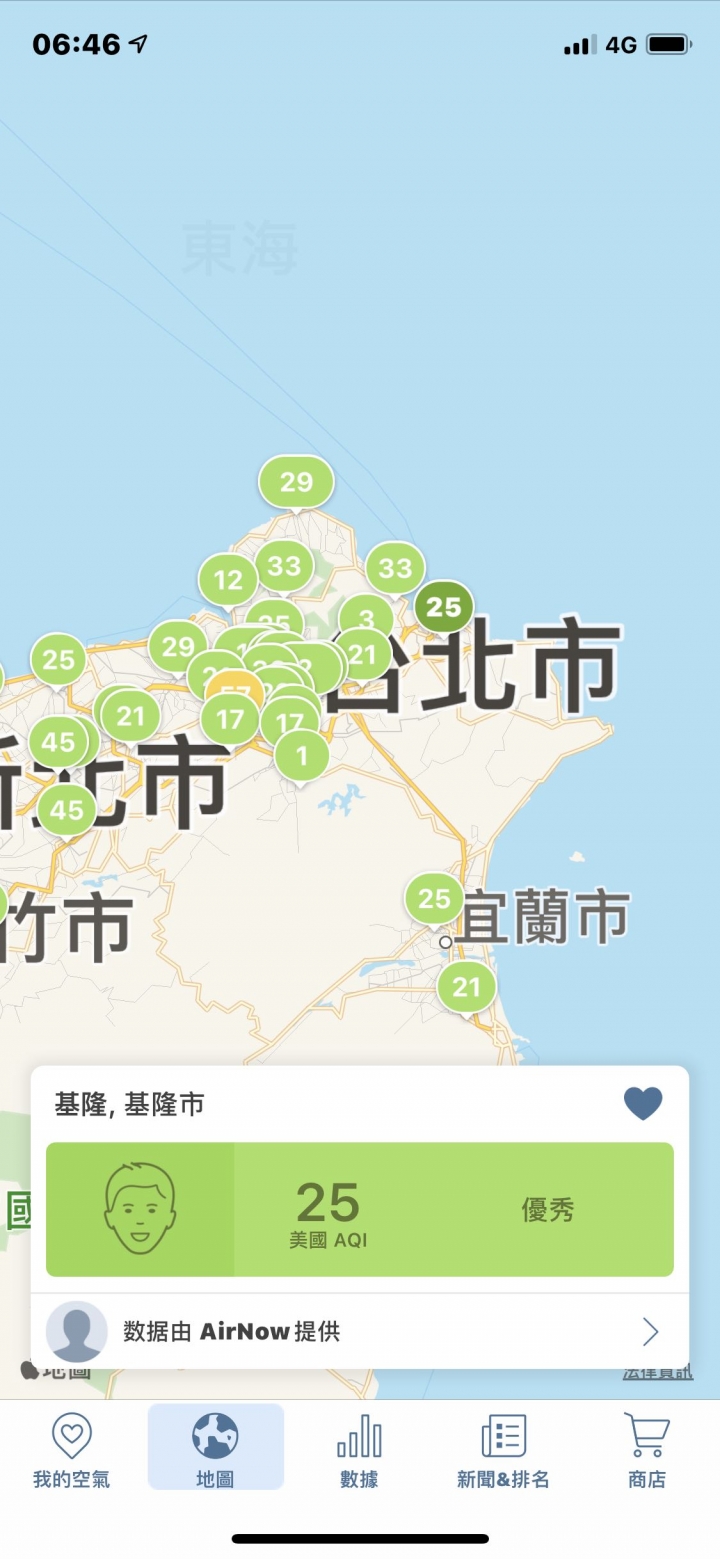
Task: Select the 地圖 tab
Action: coord(215,1448)
